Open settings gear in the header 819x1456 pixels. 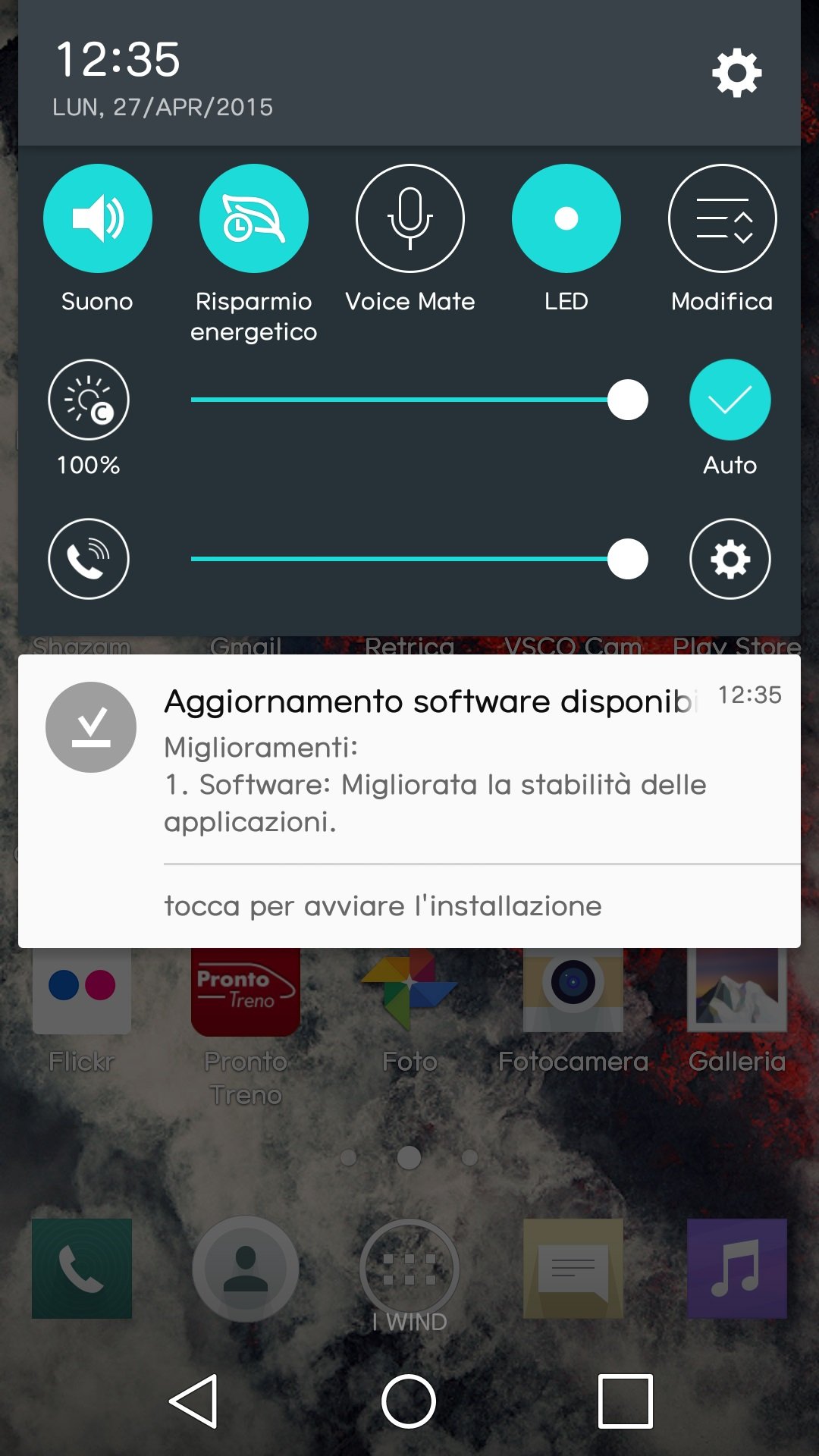pos(736,74)
